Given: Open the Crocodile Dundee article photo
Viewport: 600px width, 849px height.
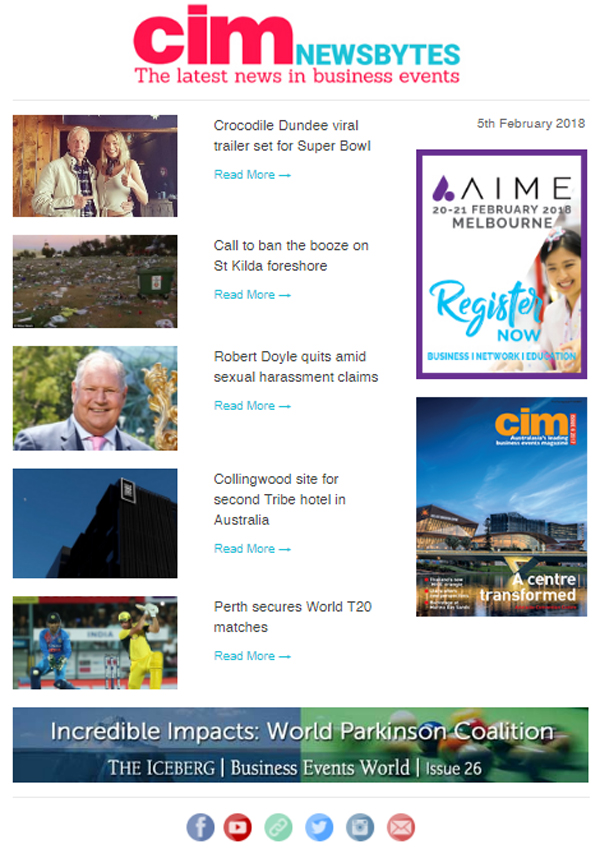Looking at the screenshot, I should click(x=95, y=166).
